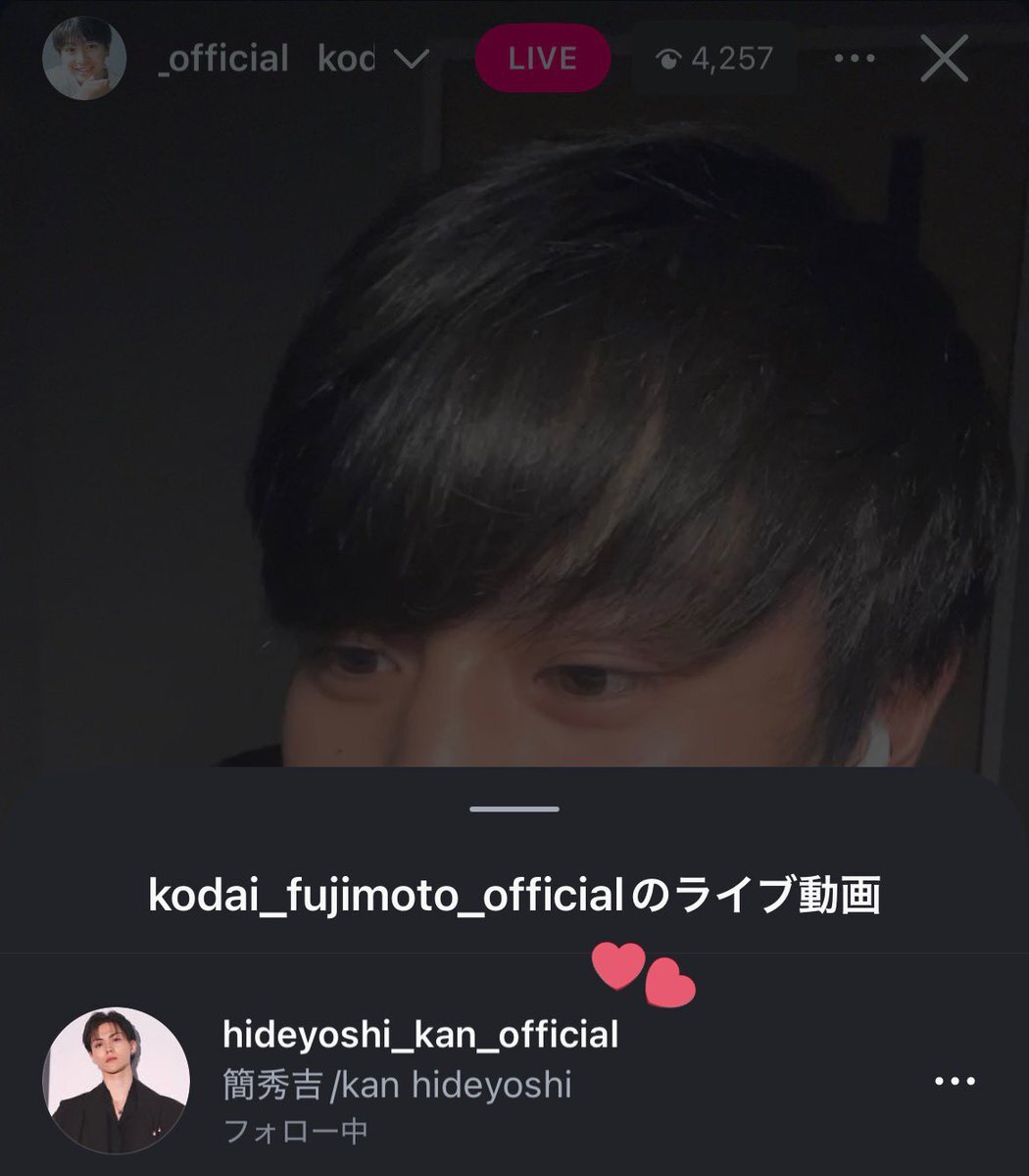Tap the bottom sheet drag handle
This screenshot has width=1029, height=1176.
click(514, 809)
